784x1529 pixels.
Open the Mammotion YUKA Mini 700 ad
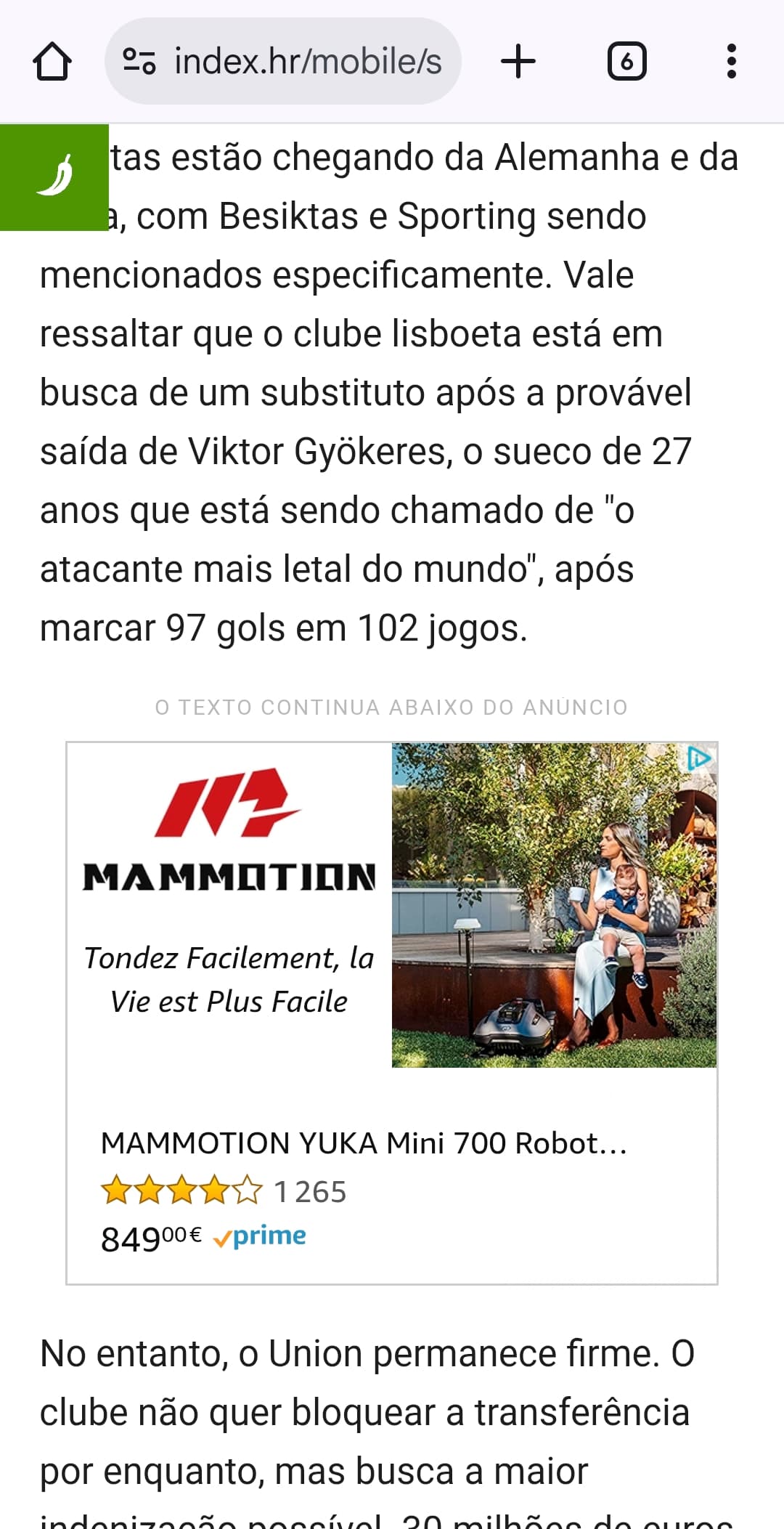pyautogui.click(x=363, y=1143)
